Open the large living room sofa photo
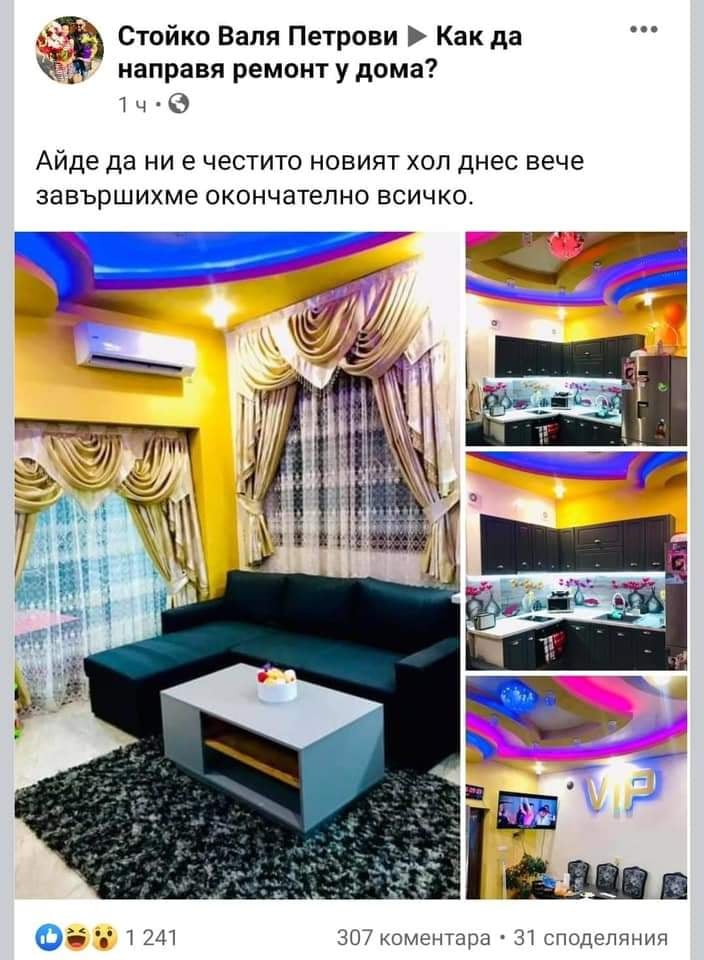704x960 pixels. click(x=237, y=564)
